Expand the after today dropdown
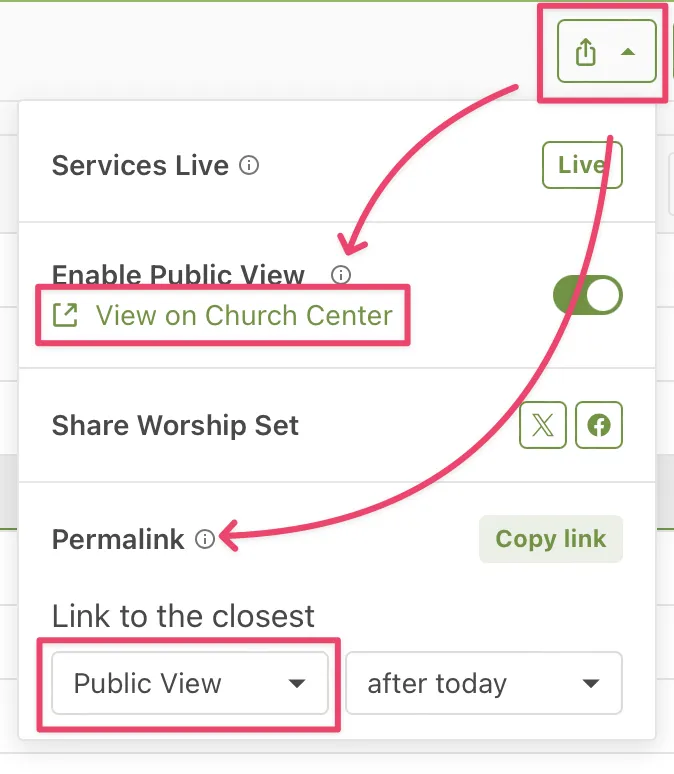The width and height of the screenshot is (674, 774). pos(484,684)
